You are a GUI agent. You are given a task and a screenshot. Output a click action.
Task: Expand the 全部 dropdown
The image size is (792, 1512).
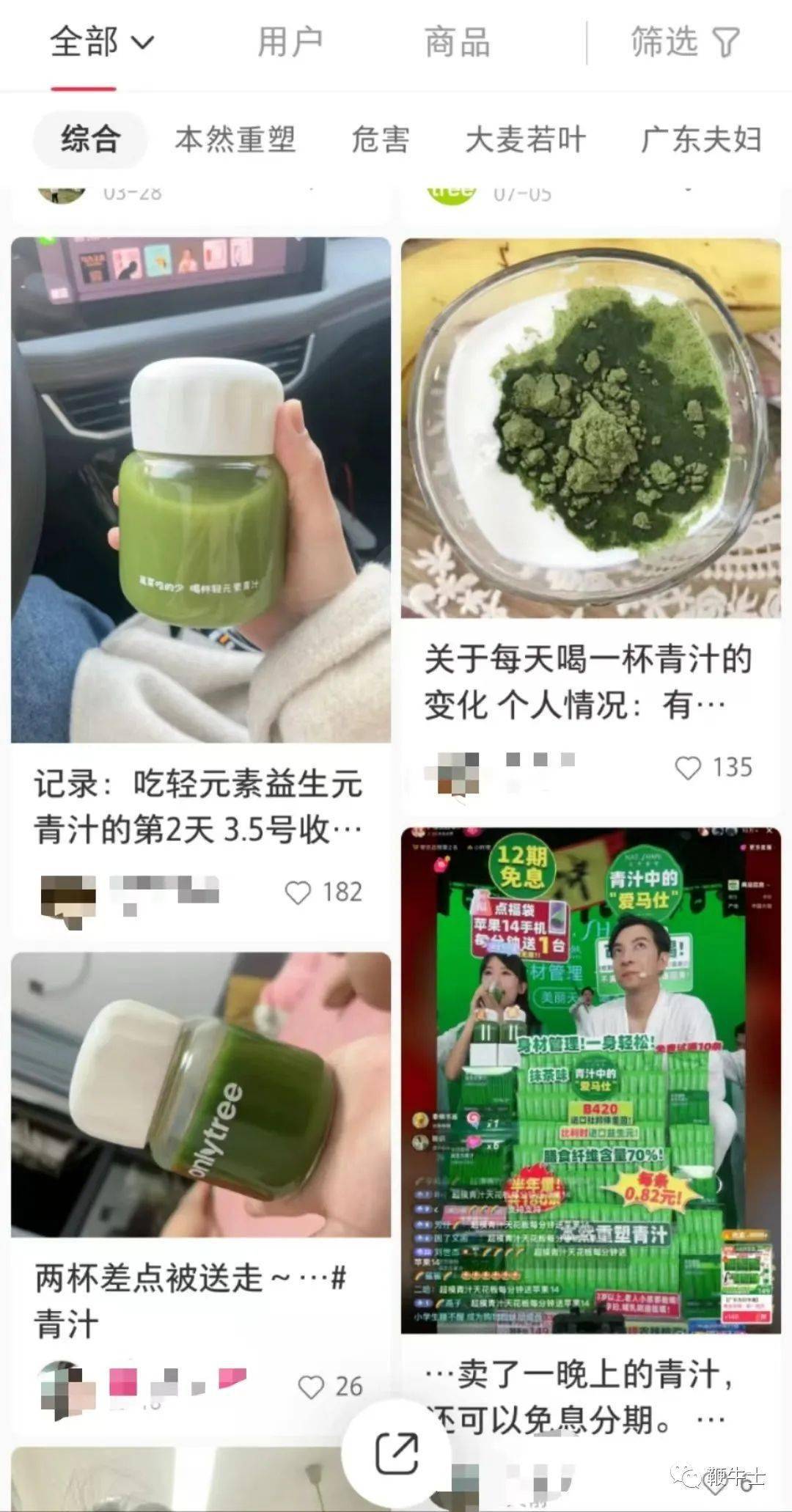101,42
